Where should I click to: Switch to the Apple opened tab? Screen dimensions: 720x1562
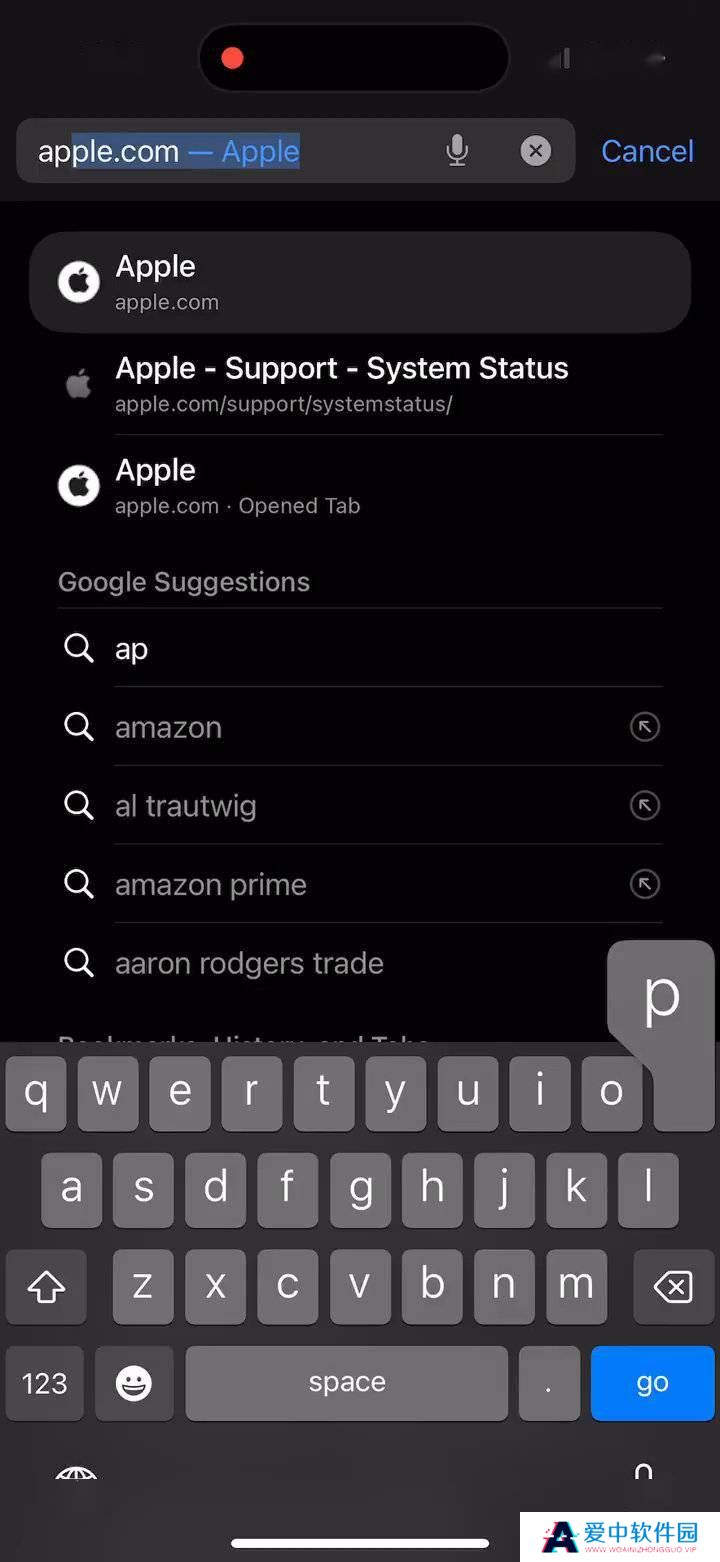(360, 486)
